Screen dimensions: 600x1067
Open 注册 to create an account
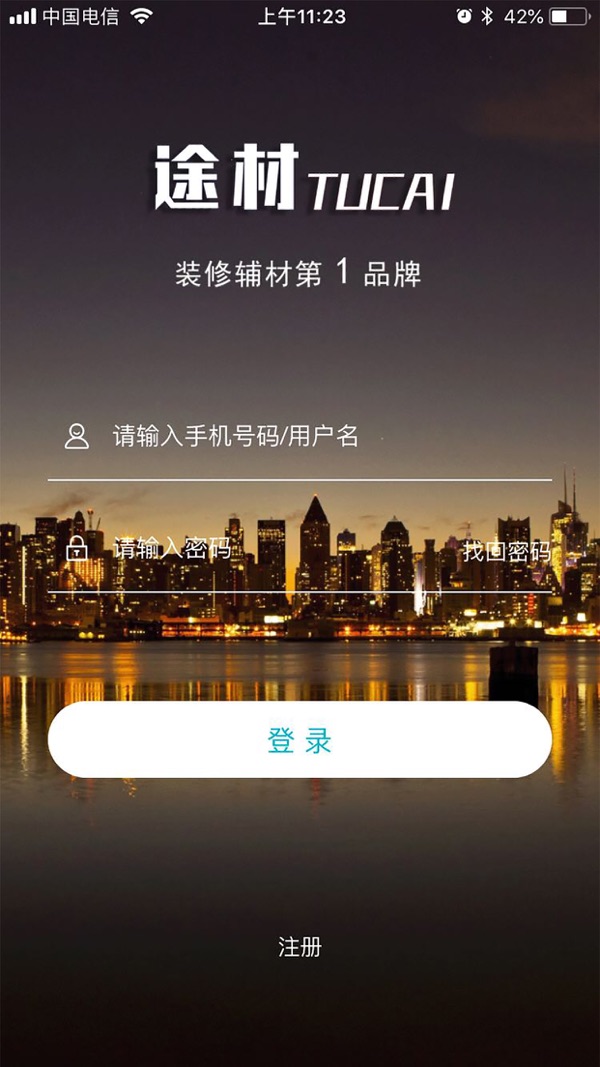300,947
